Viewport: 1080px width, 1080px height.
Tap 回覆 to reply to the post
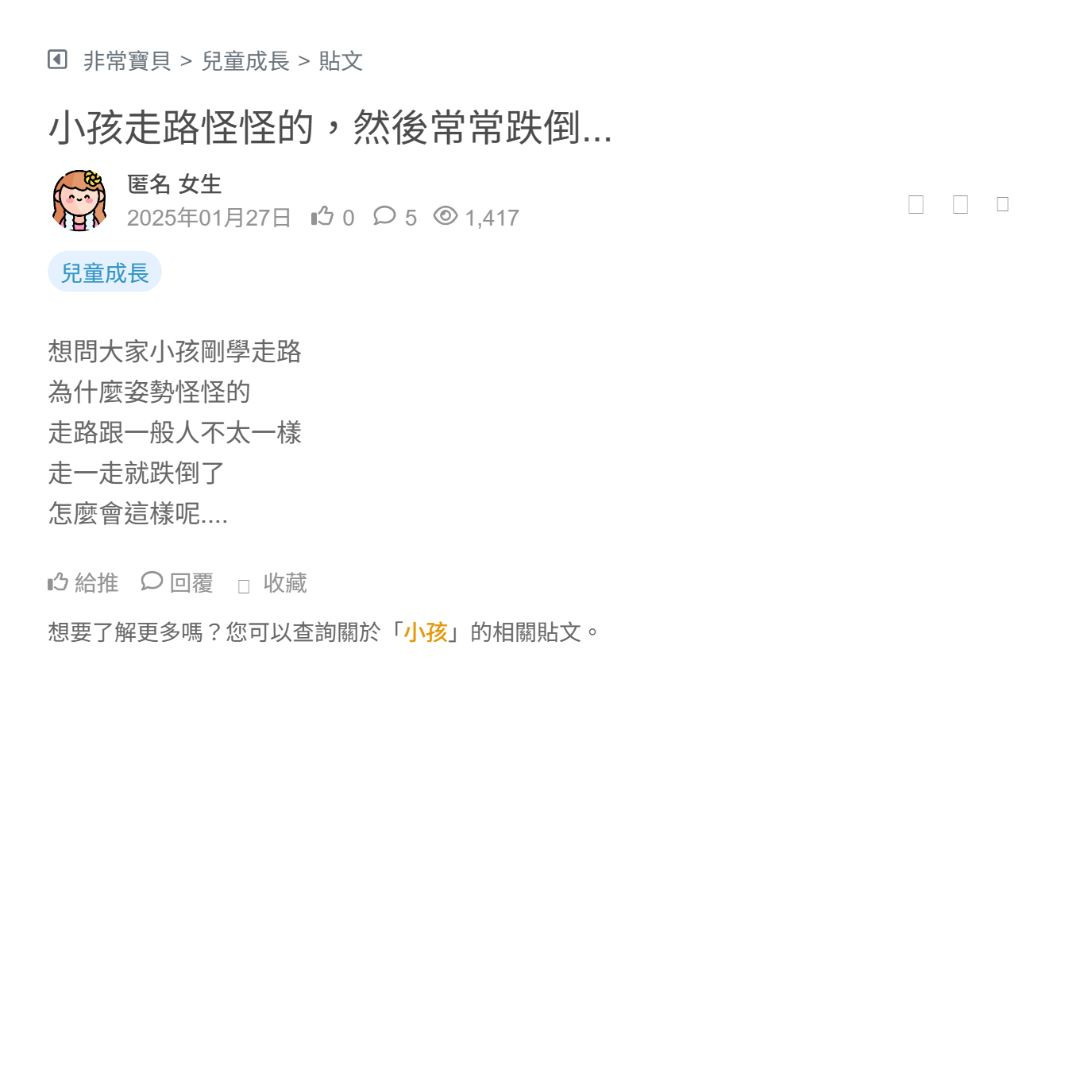[177, 582]
